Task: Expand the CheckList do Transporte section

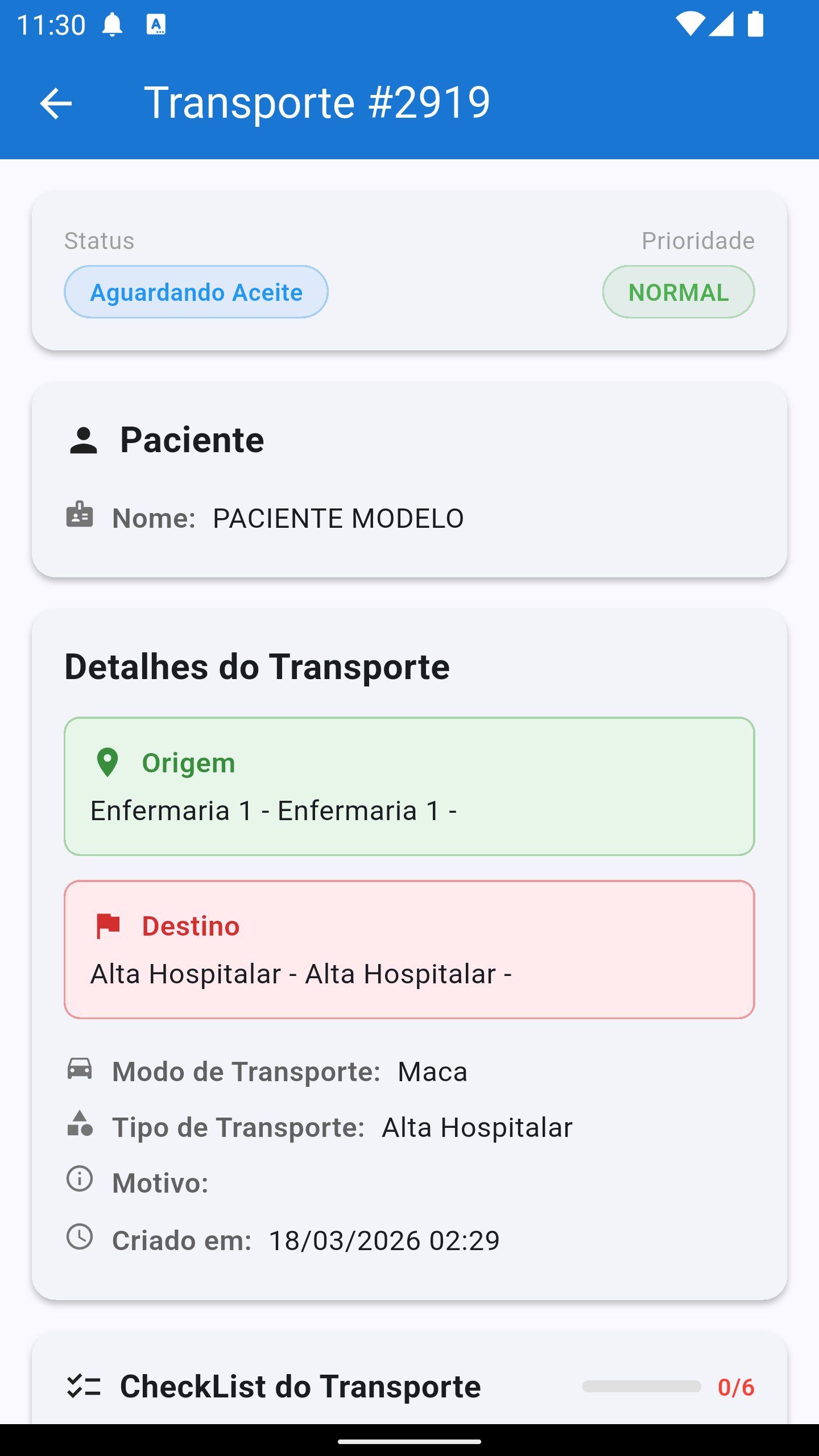Action: coord(300,1387)
